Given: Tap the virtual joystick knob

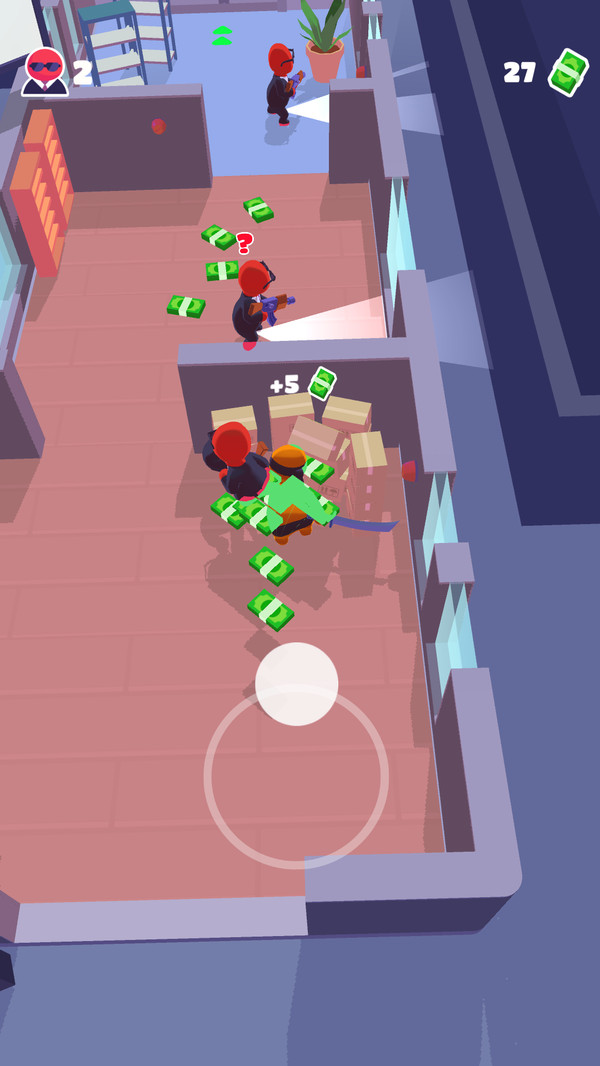Looking at the screenshot, I should 297,684.
